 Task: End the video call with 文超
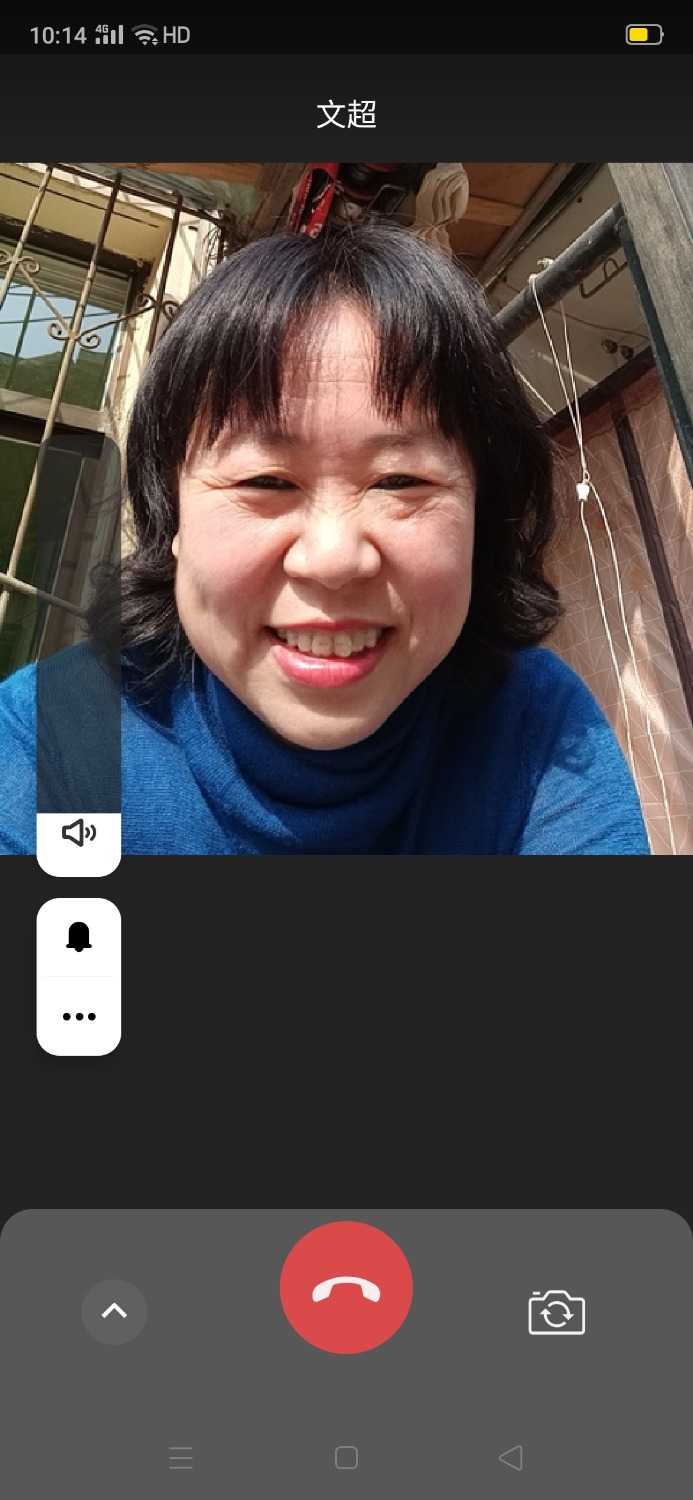[x=346, y=1287]
